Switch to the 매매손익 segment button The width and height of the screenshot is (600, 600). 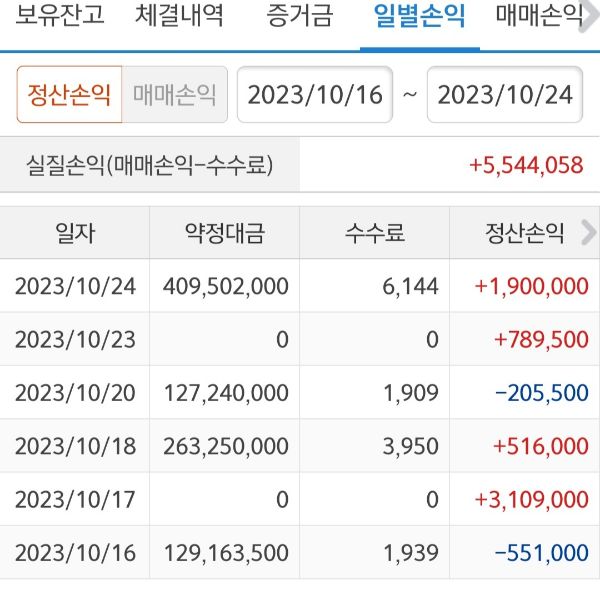pyautogui.click(x=175, y=95)
